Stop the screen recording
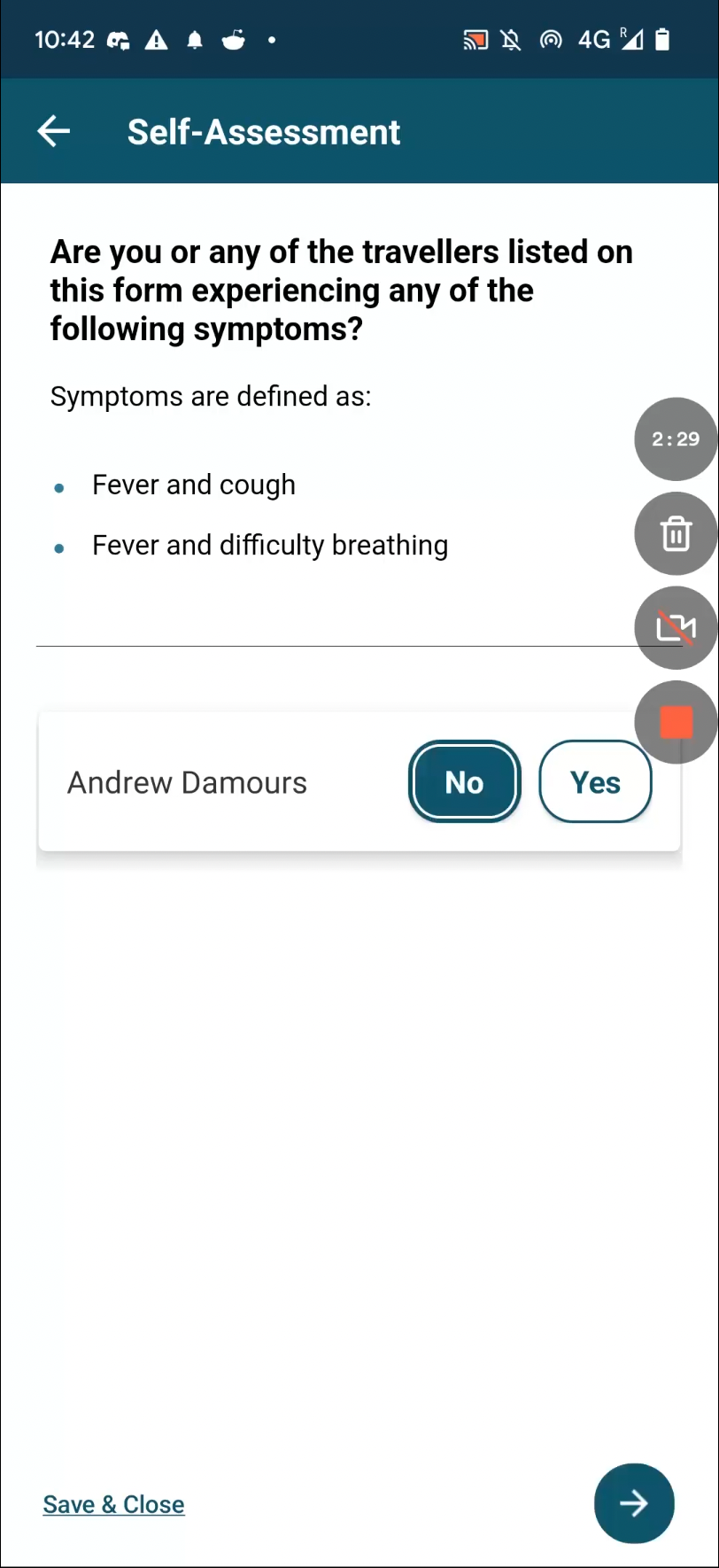The height and width of the screenshot is (1568, 719). [x=676, y=722]
